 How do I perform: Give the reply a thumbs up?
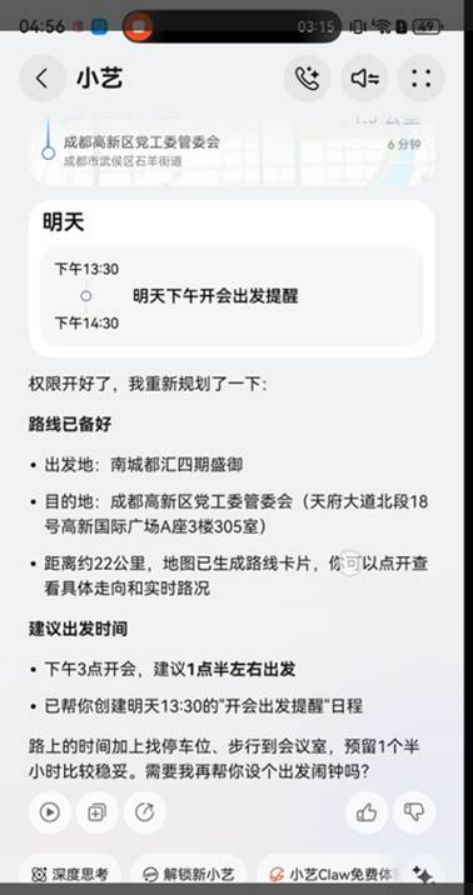click(366, 812)
